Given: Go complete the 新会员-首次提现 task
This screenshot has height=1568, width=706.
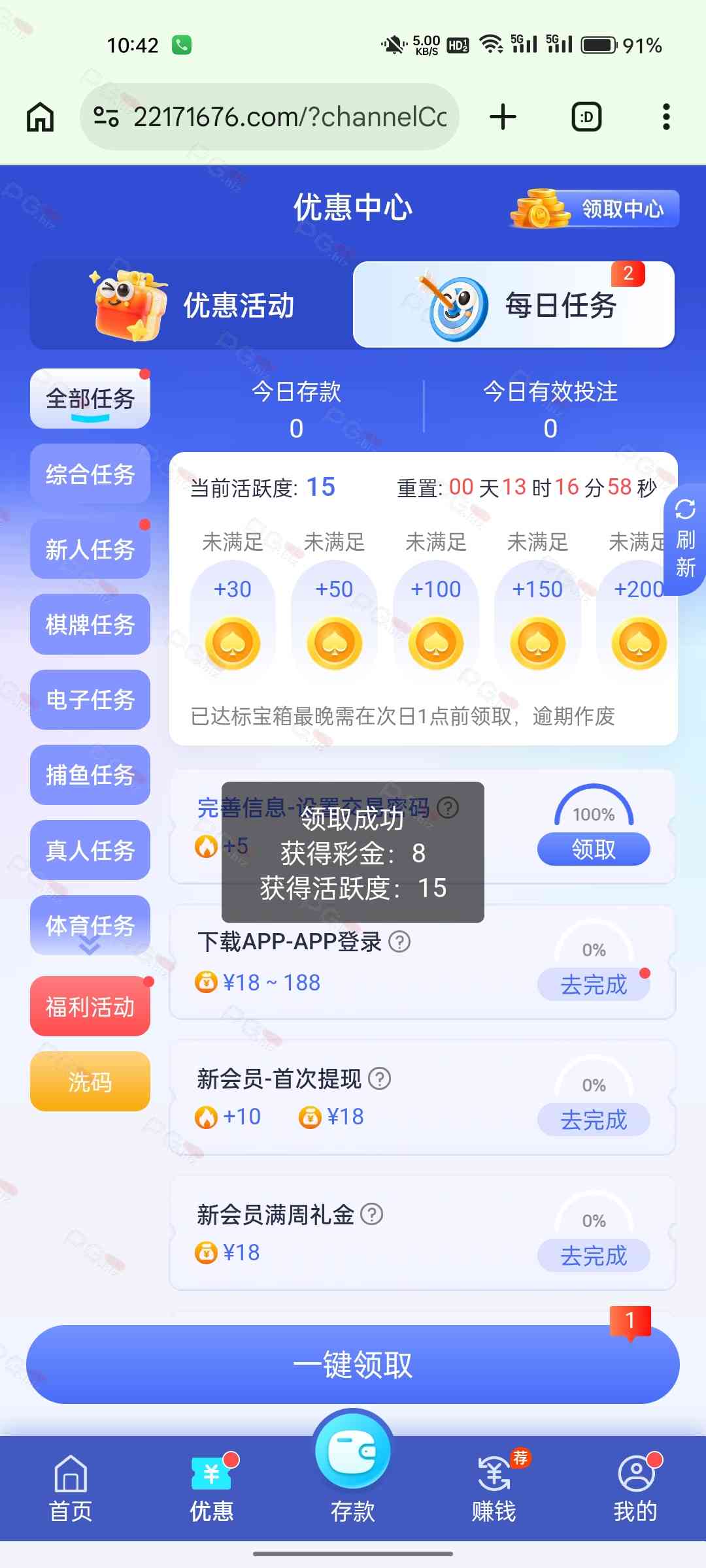Looking at the screenshot, I should click(594, 1120).
